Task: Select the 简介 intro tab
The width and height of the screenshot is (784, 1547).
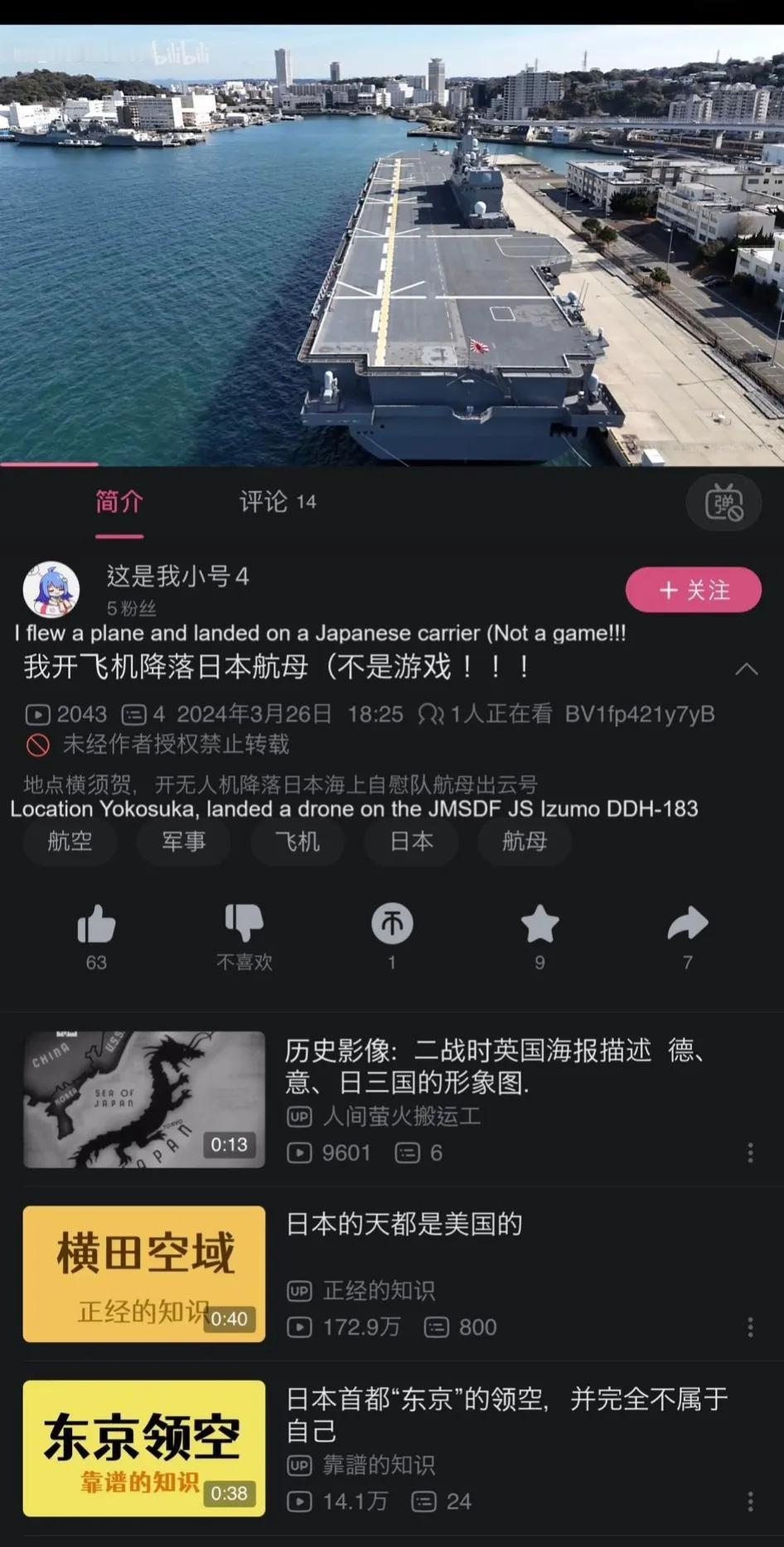Action: point(119,502)
